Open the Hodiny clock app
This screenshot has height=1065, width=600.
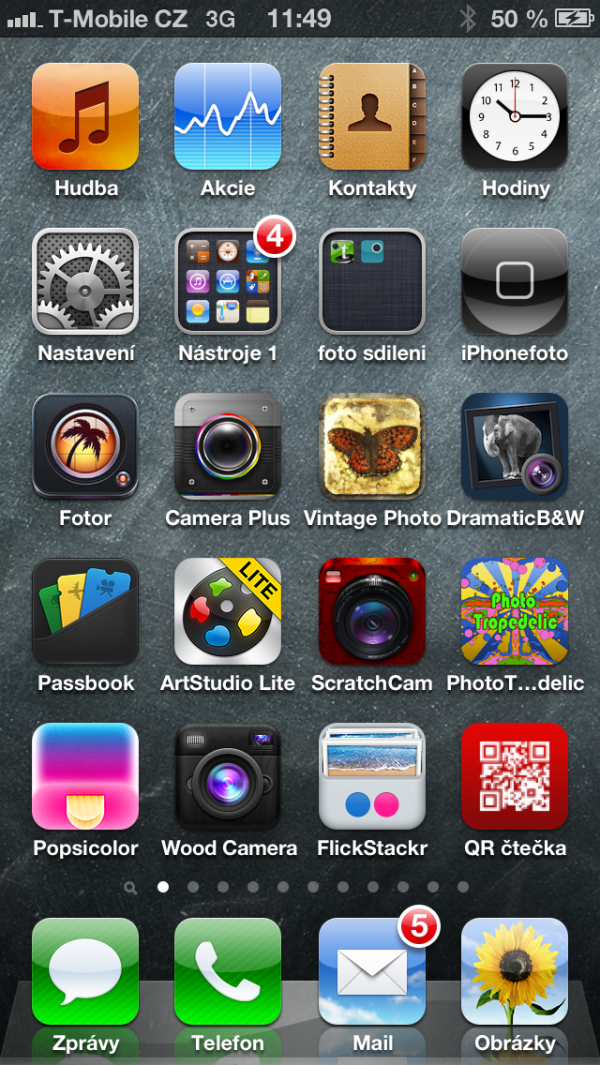[515, 117]
